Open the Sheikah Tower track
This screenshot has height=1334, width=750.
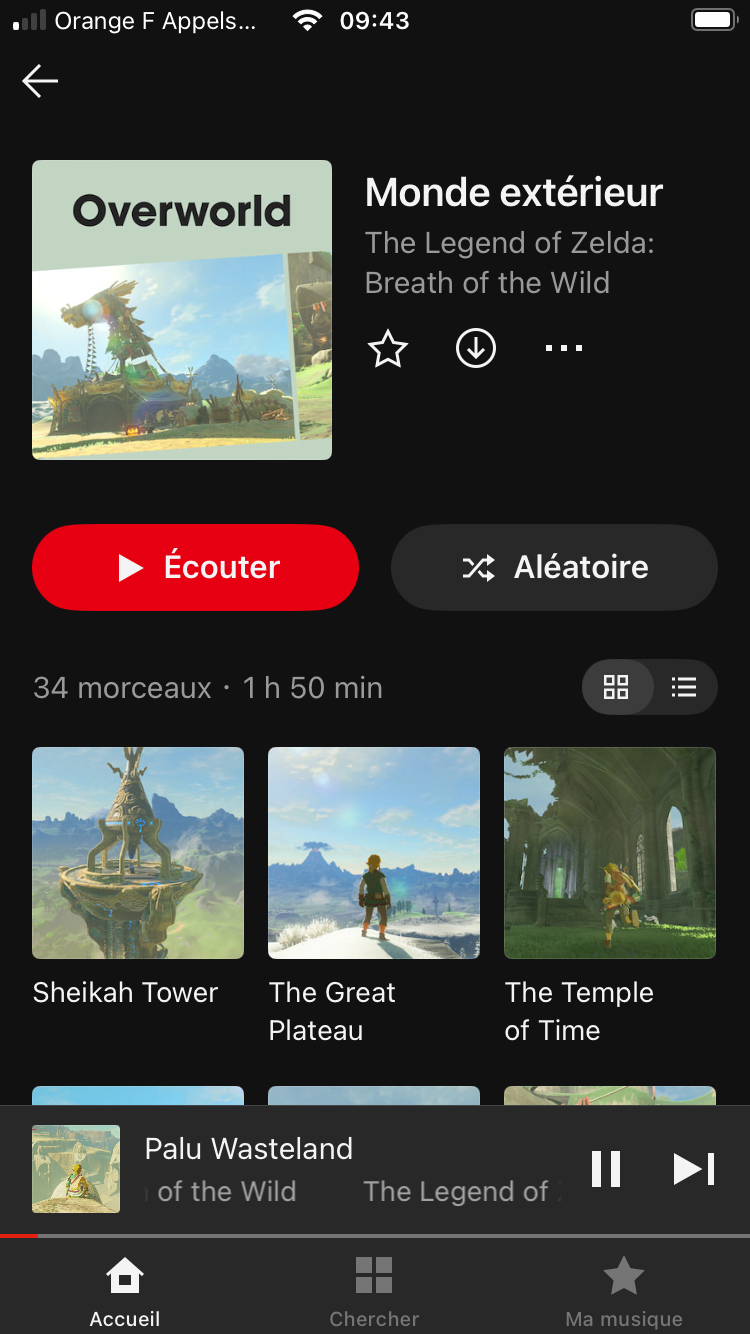click(138, 853)
